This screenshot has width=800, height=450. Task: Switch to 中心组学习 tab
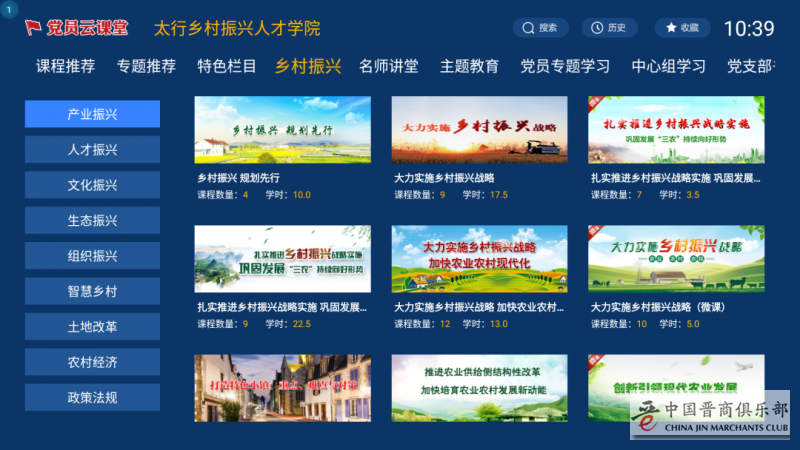point(669,67)
